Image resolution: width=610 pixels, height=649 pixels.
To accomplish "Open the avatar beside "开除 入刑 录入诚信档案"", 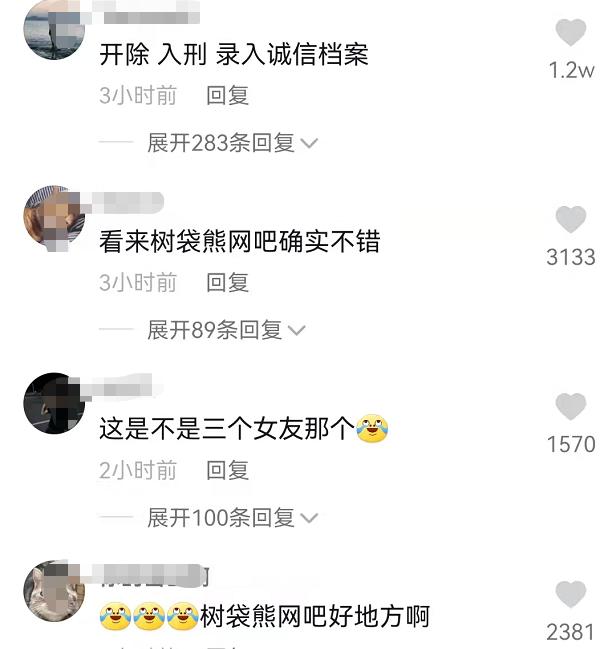I will (x=54, y=30).
